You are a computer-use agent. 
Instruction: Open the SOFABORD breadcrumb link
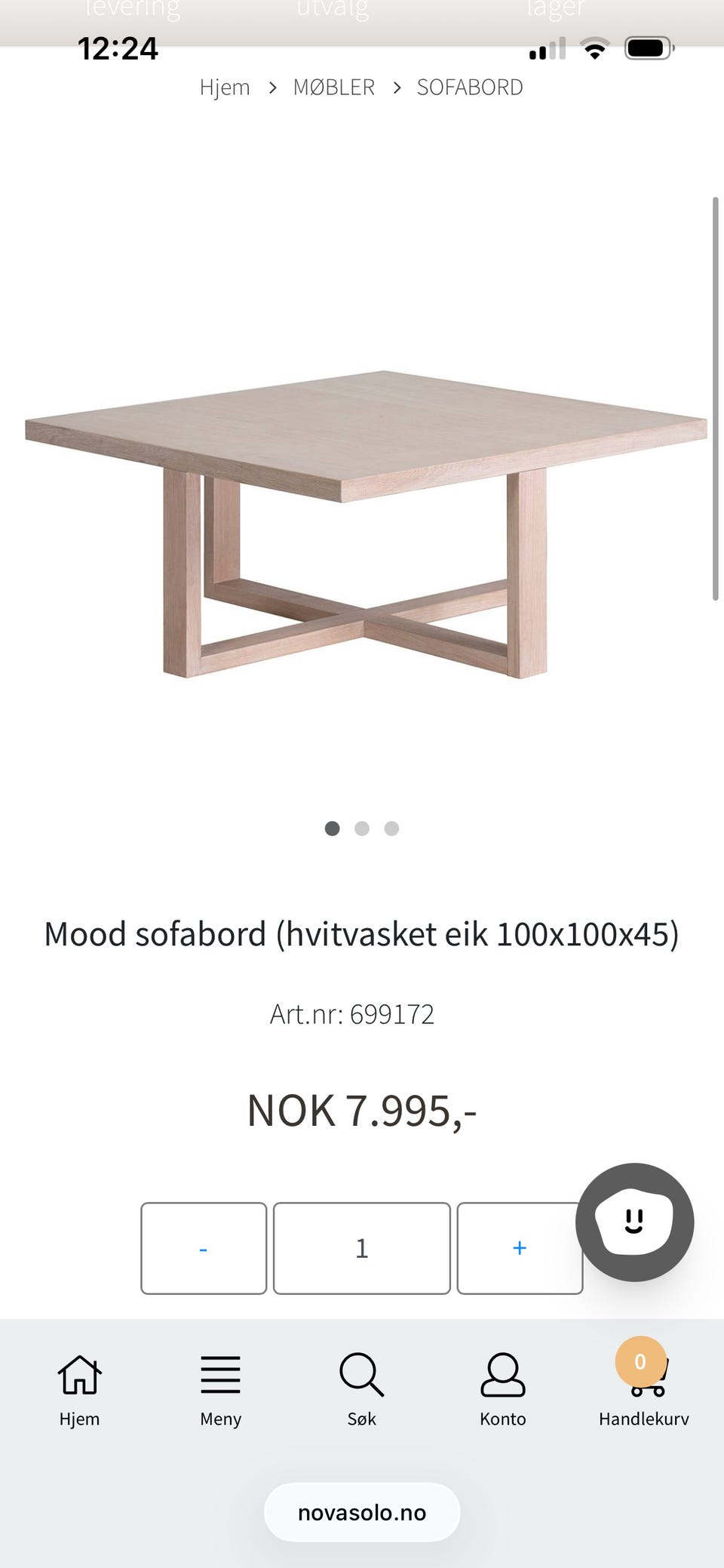(470, 87)
